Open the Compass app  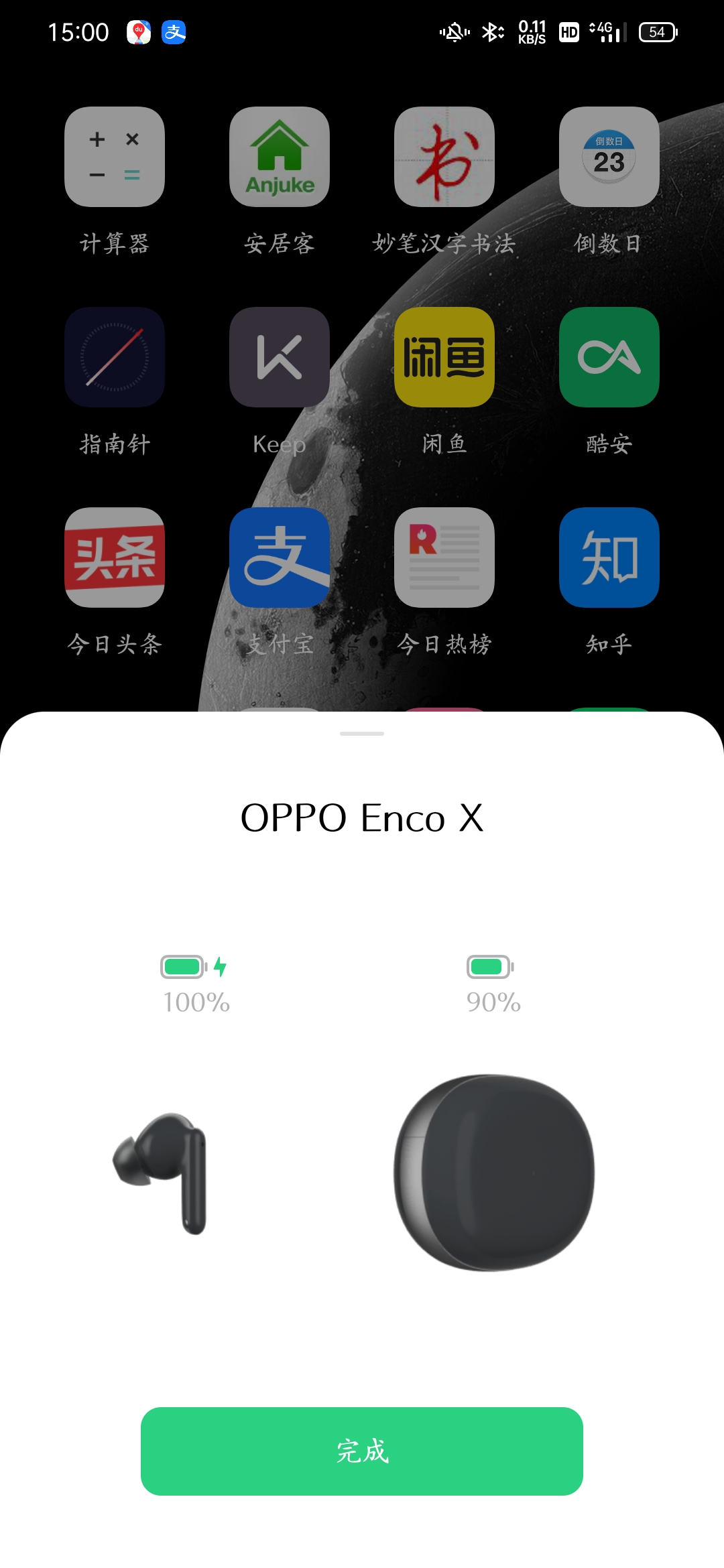tap(114, 358)
